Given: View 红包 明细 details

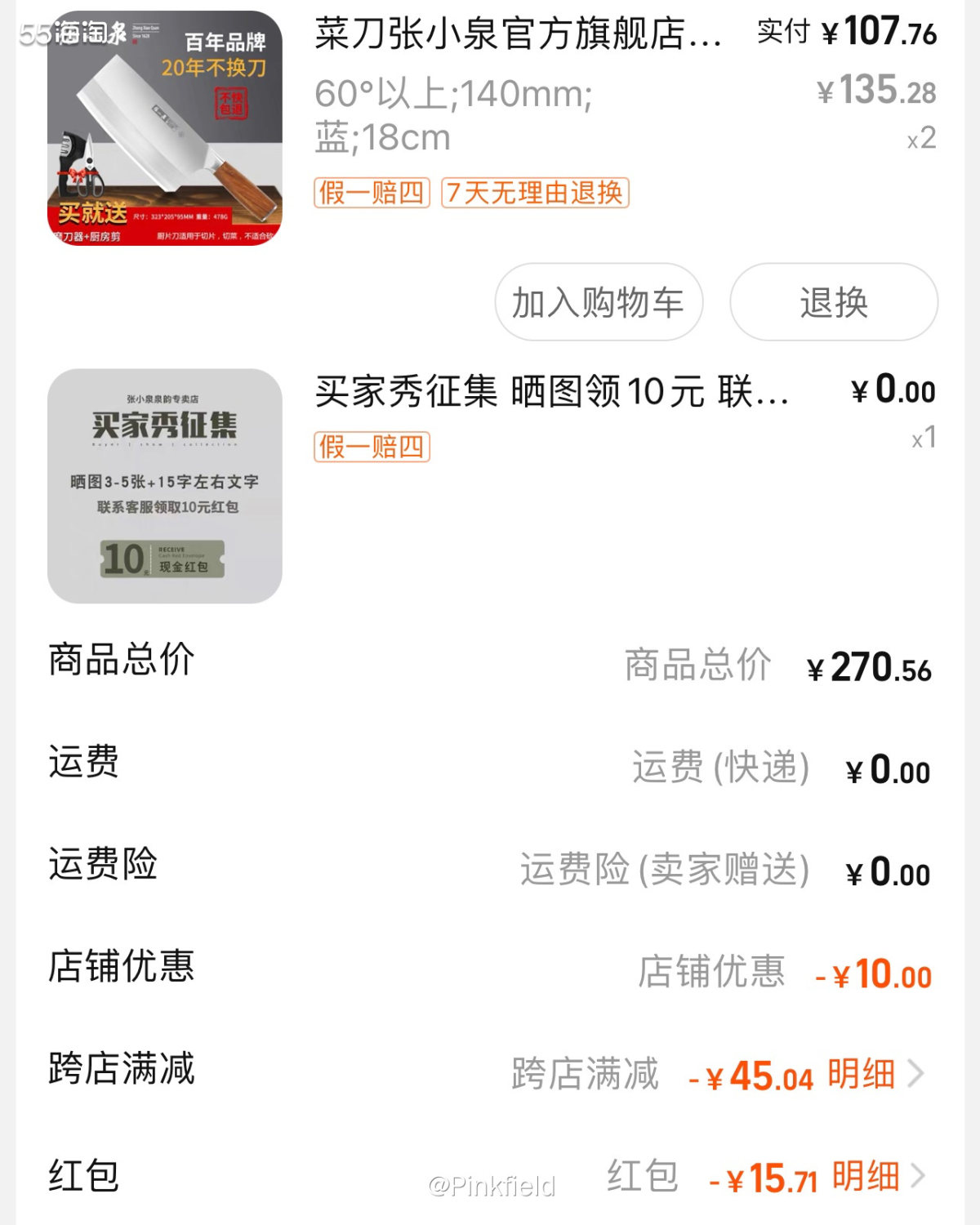Looking at the screenshot, I should coord(866,1176).
